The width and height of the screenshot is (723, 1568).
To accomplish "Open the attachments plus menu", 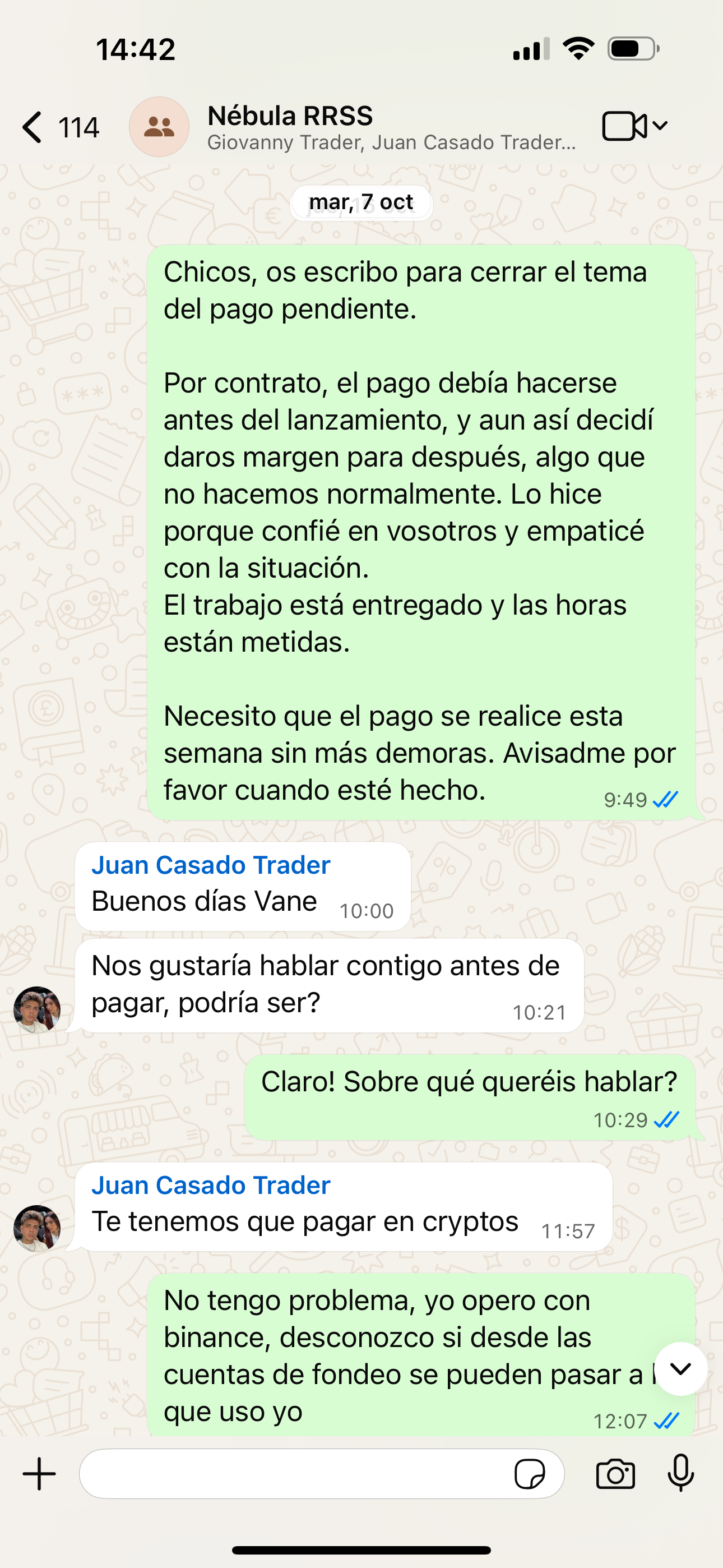I will pyautogui.click(x=40, y=1474).
